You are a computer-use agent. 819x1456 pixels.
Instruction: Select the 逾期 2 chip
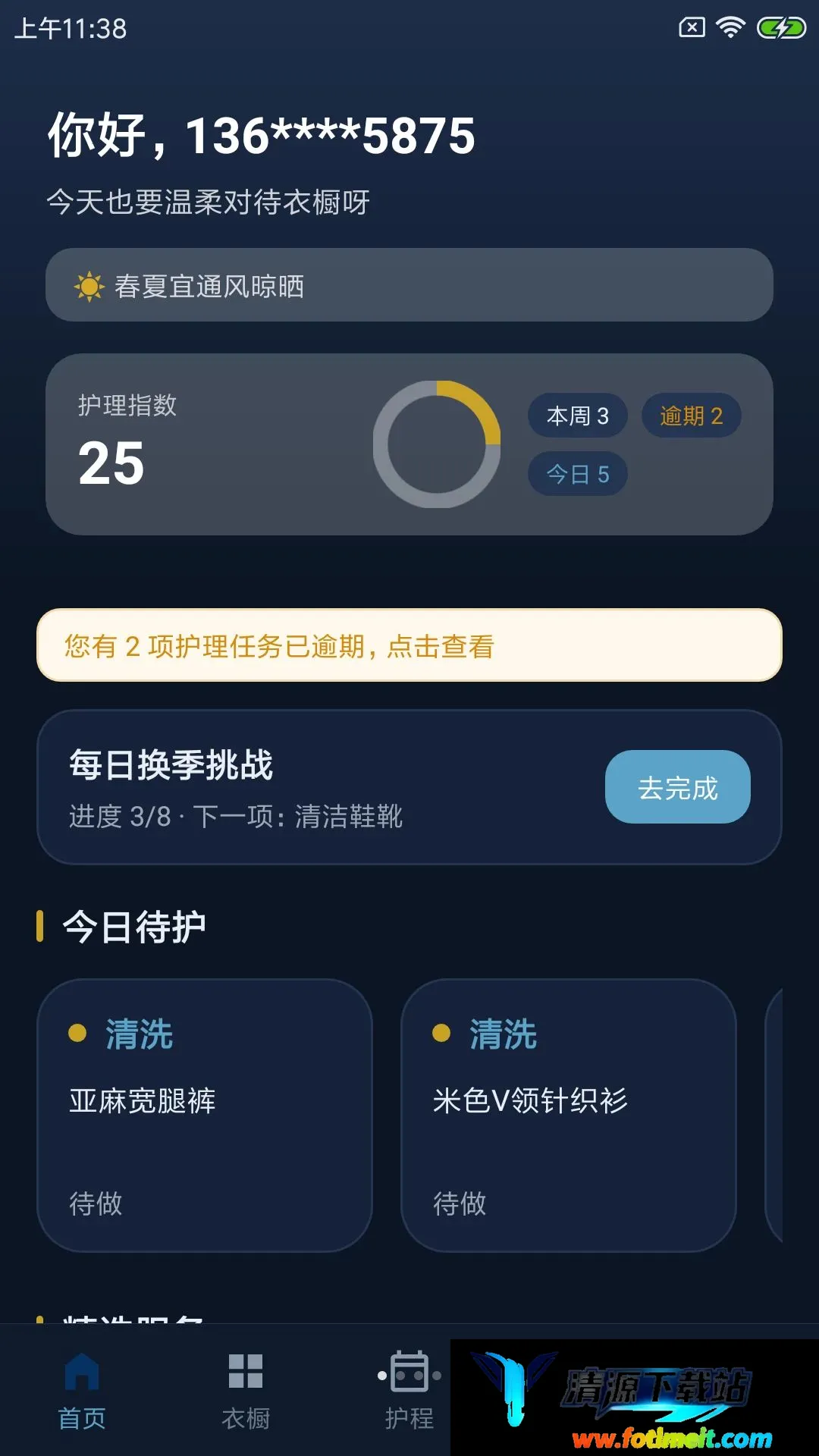coord(692,416)
